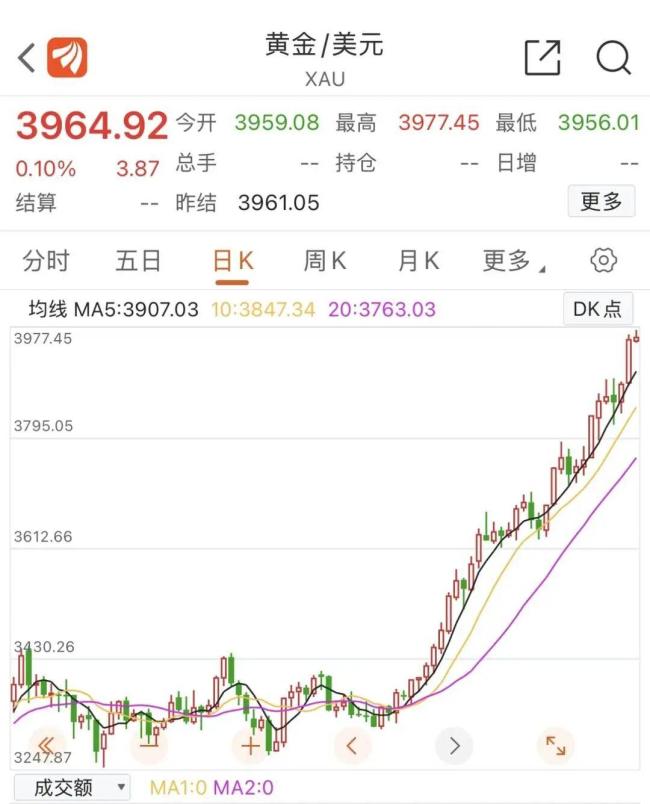
Task: Select the 日K tab
Action: [x=232, y=261]
